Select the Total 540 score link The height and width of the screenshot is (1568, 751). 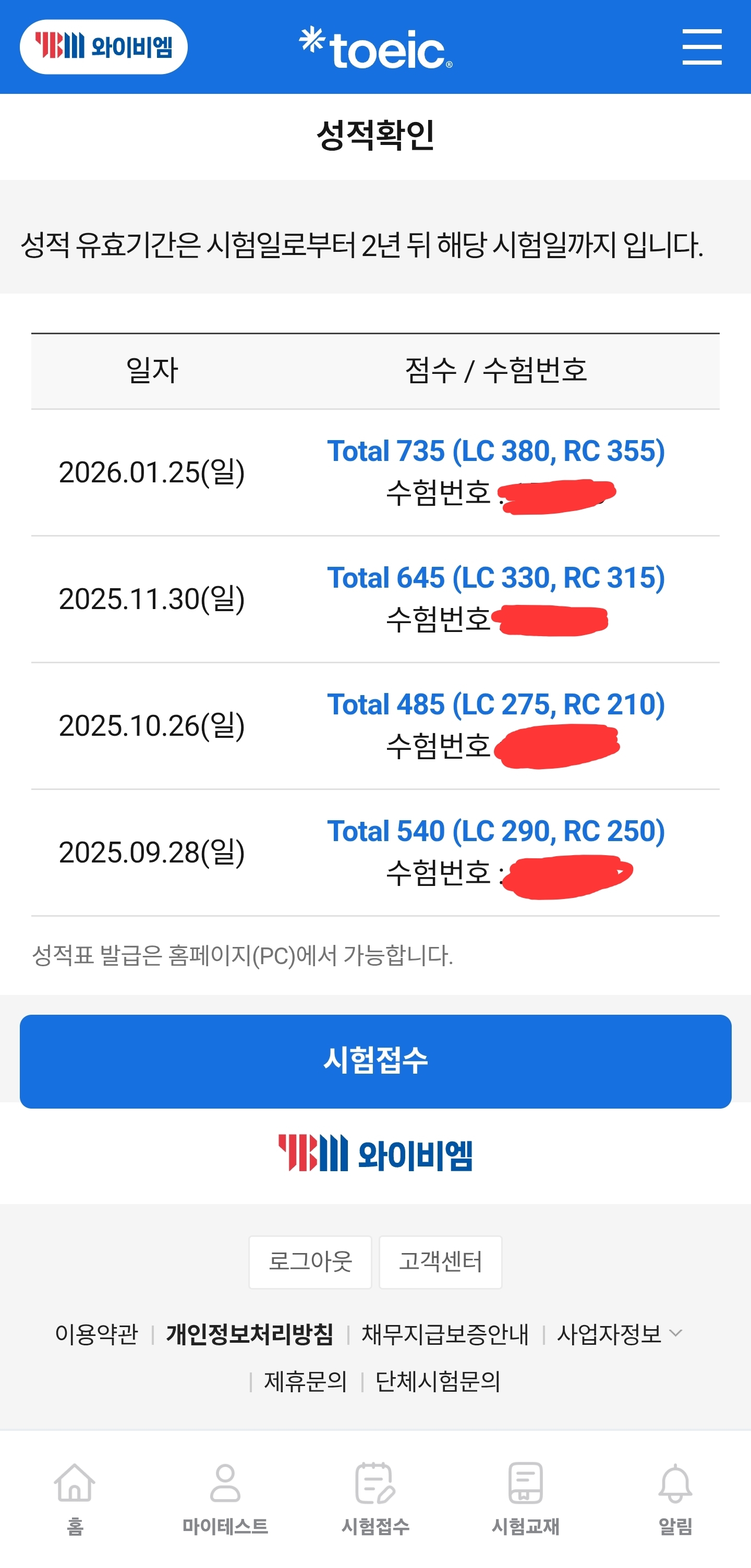pos(495,832)
